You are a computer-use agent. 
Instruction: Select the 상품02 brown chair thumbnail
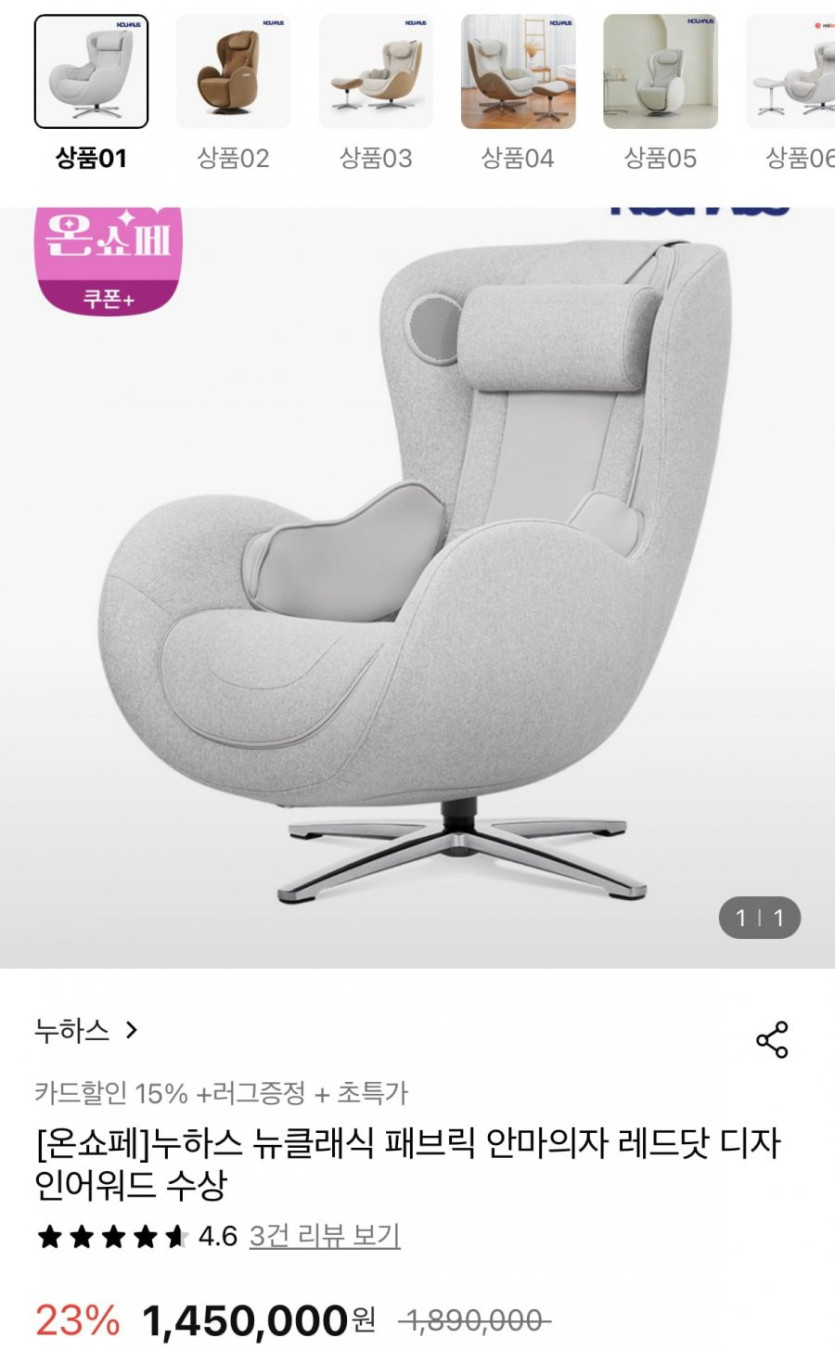(233, 72)
